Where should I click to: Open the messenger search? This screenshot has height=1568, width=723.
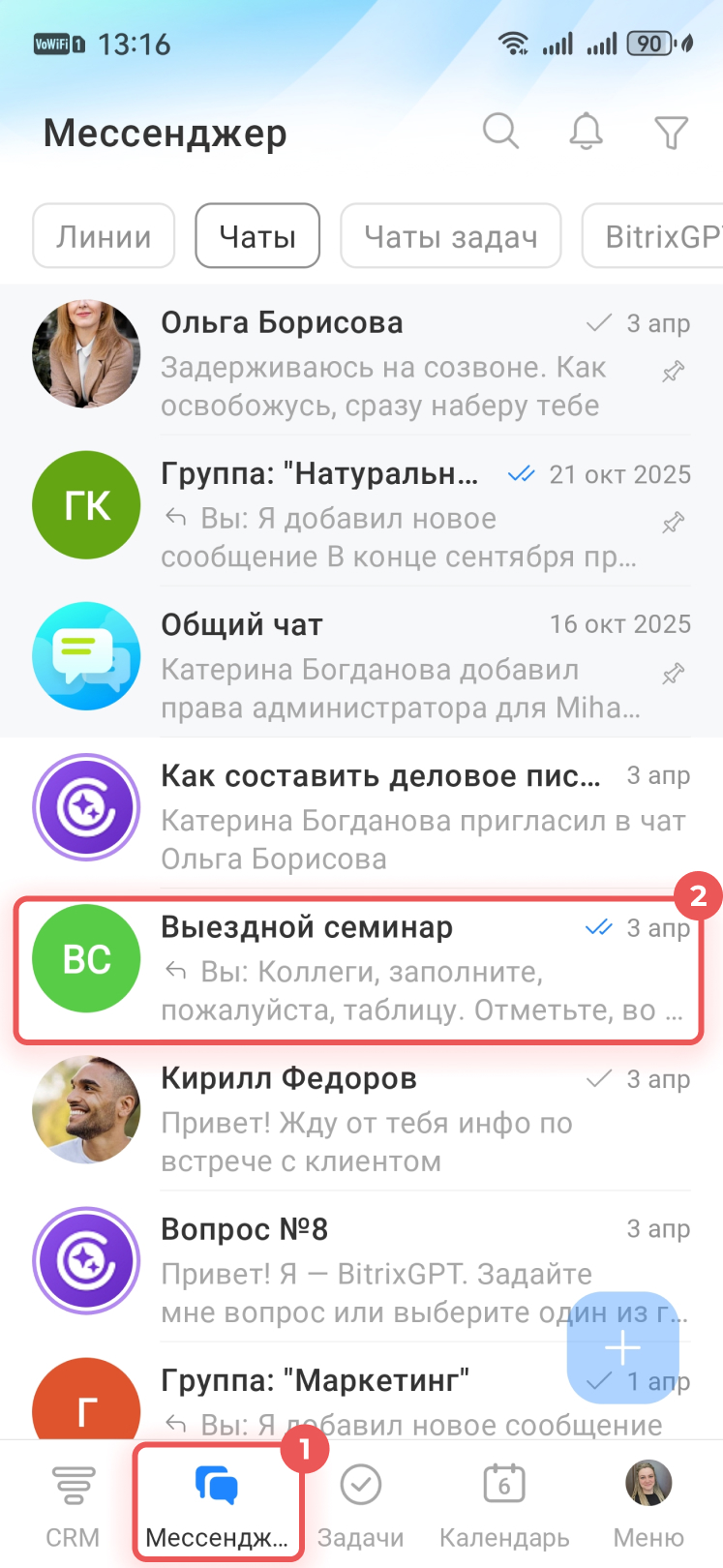point(500,131)
